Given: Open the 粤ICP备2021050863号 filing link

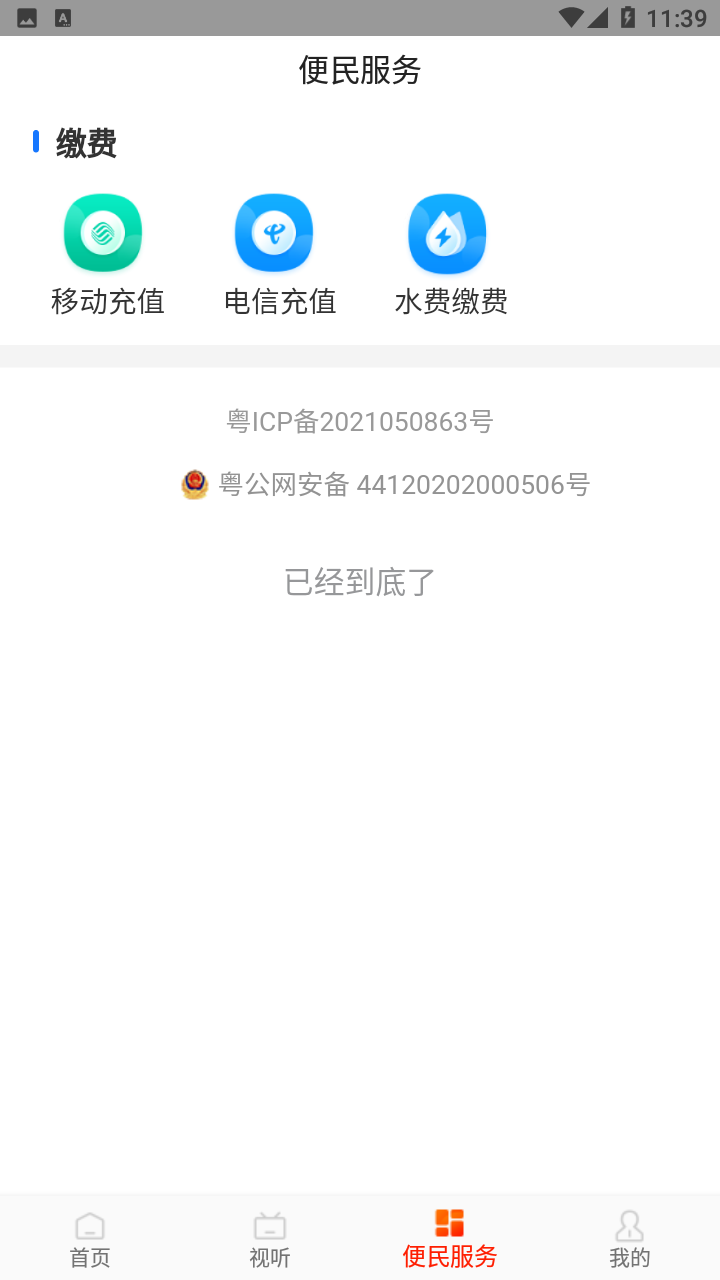Looking at the screenshot, I should [359, 421].
